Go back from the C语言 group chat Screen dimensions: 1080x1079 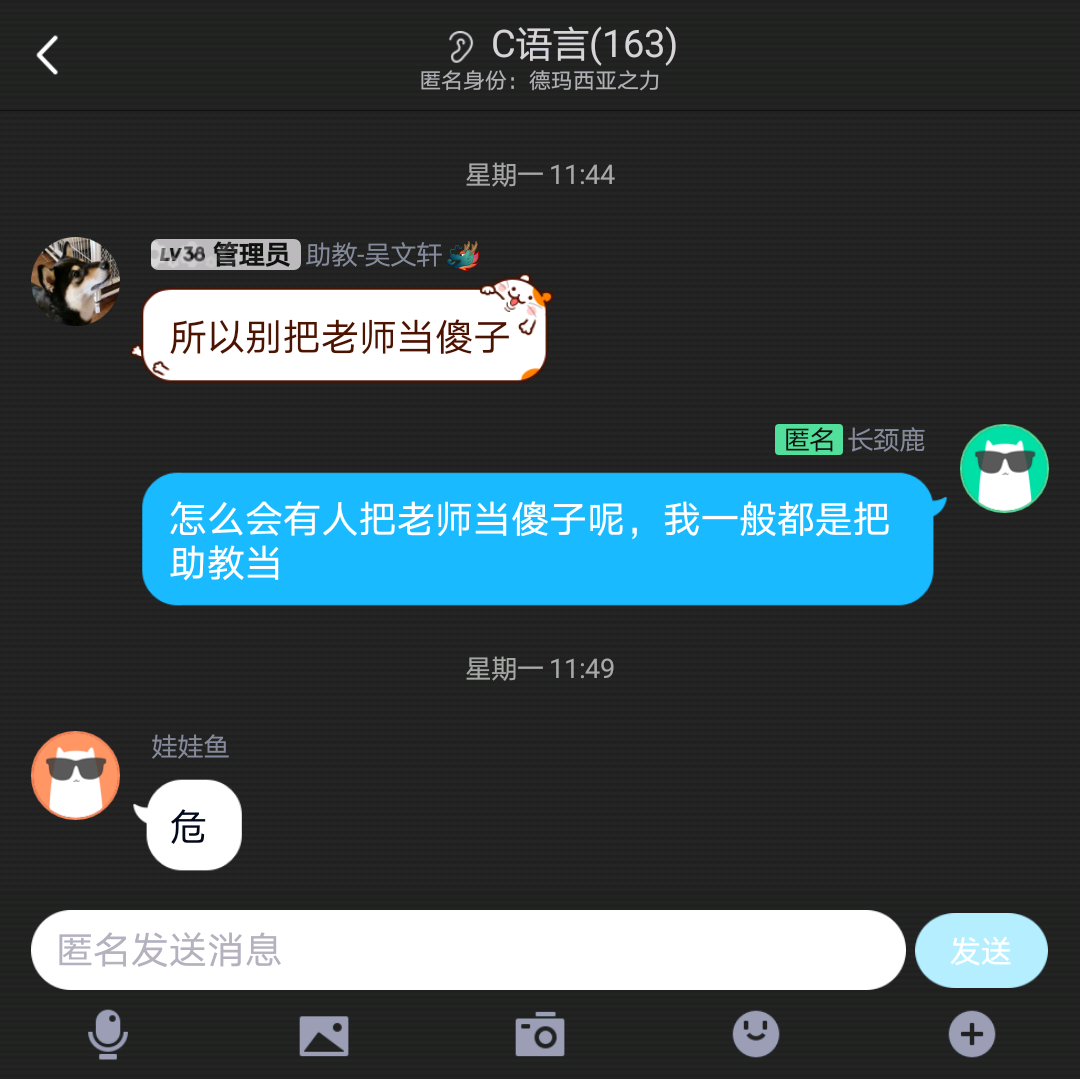tap(47, 55)
